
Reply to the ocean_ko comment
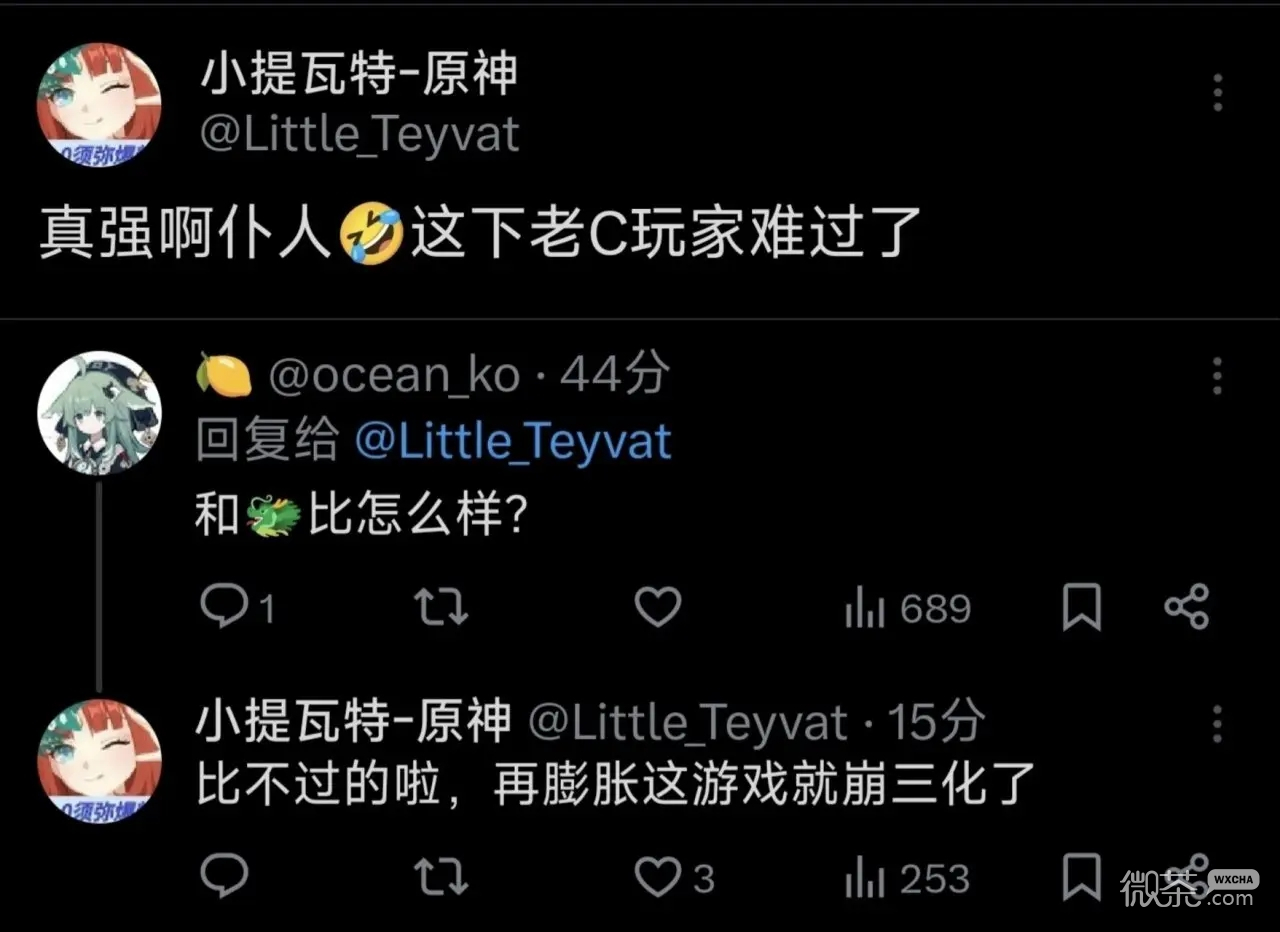click(223, 607)
